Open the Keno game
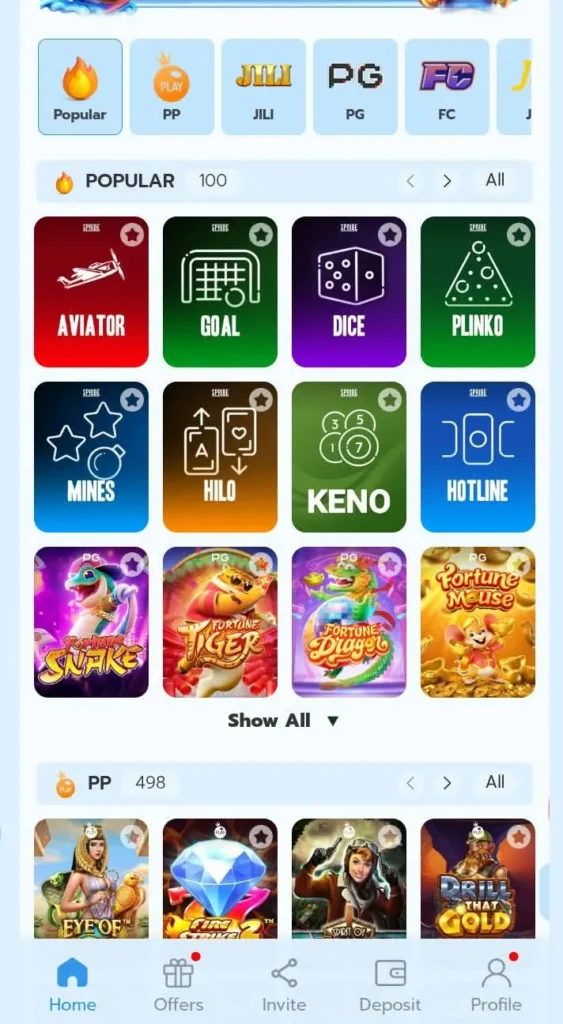This screenshot has height=1024, width=563. tap(349, 457)
